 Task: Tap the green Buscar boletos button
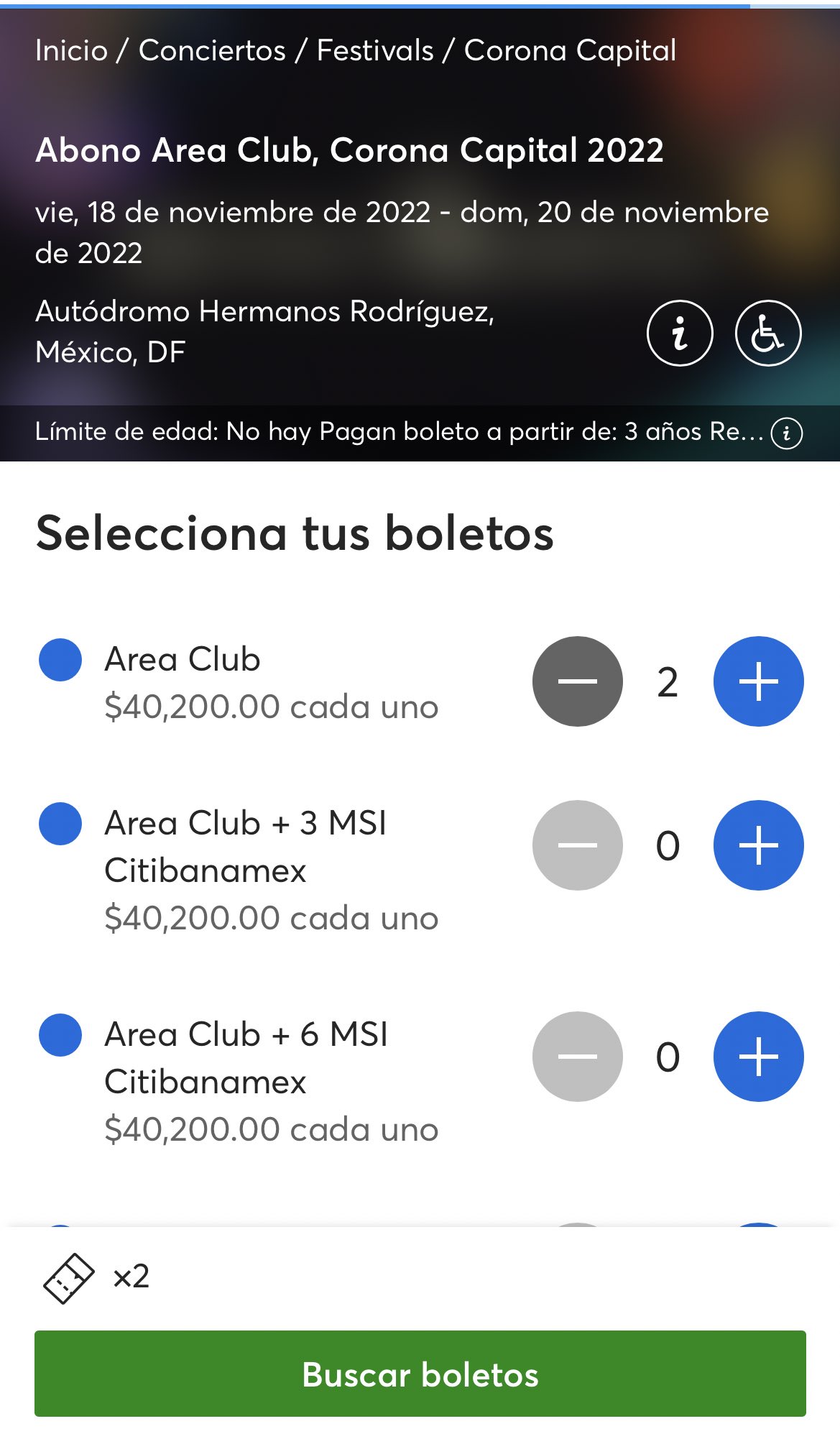tap(420, 1374)
